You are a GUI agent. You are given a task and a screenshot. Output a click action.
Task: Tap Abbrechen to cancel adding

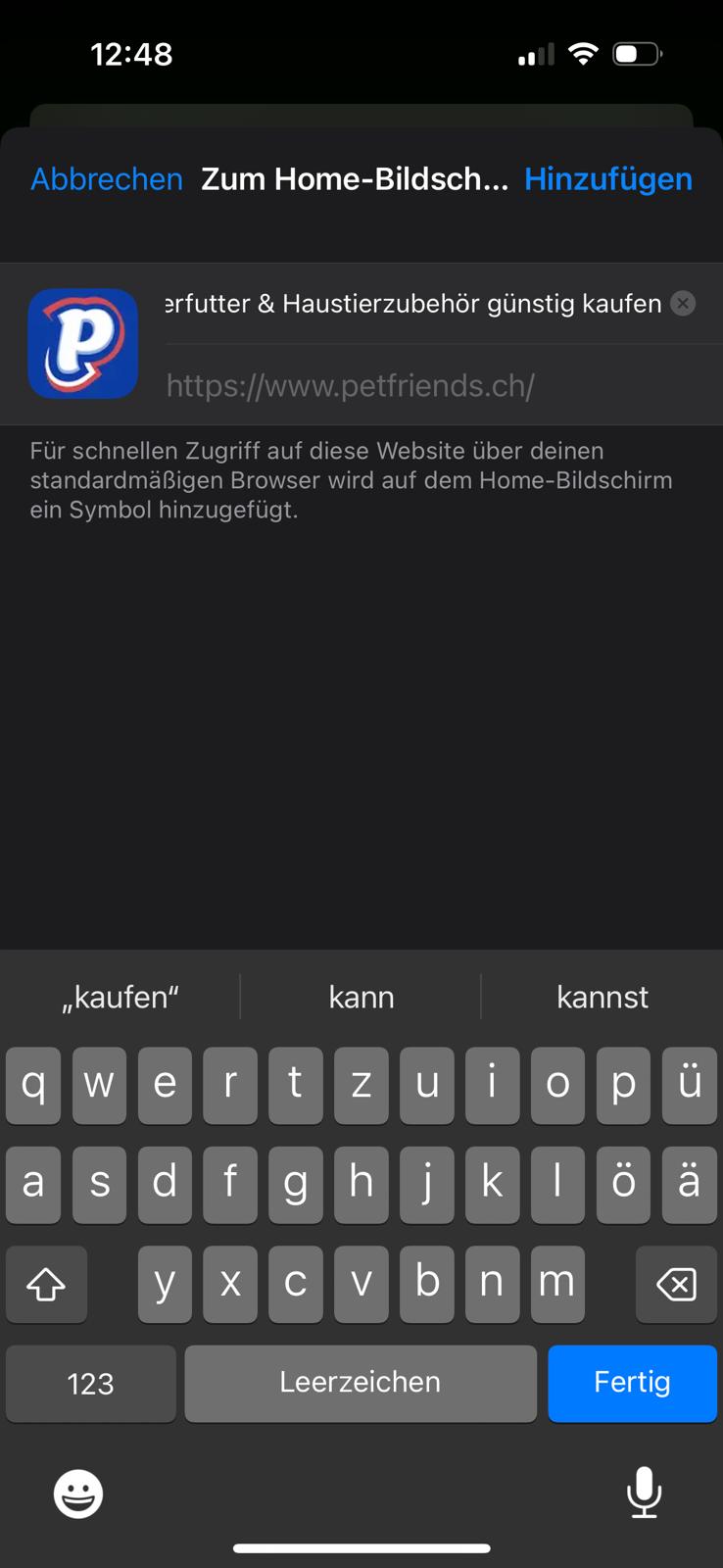pos(107,178)
